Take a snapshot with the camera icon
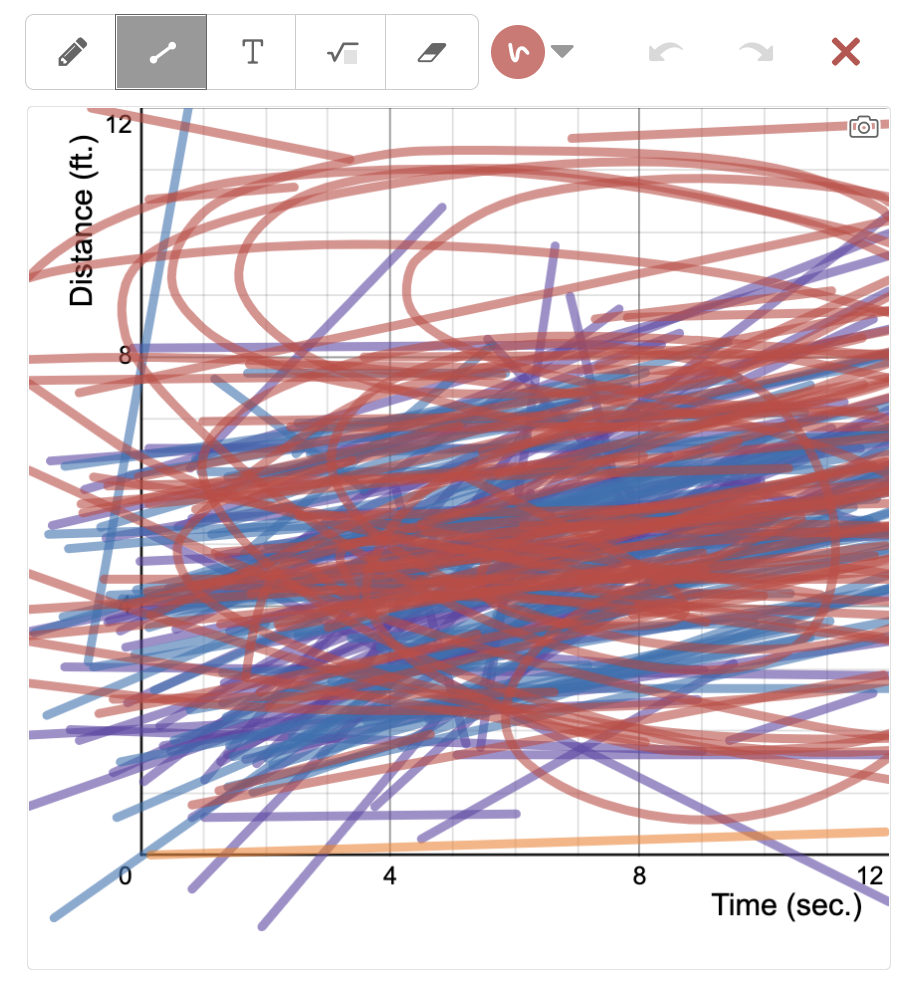This screenshot has width=906, height=986. 863,127
